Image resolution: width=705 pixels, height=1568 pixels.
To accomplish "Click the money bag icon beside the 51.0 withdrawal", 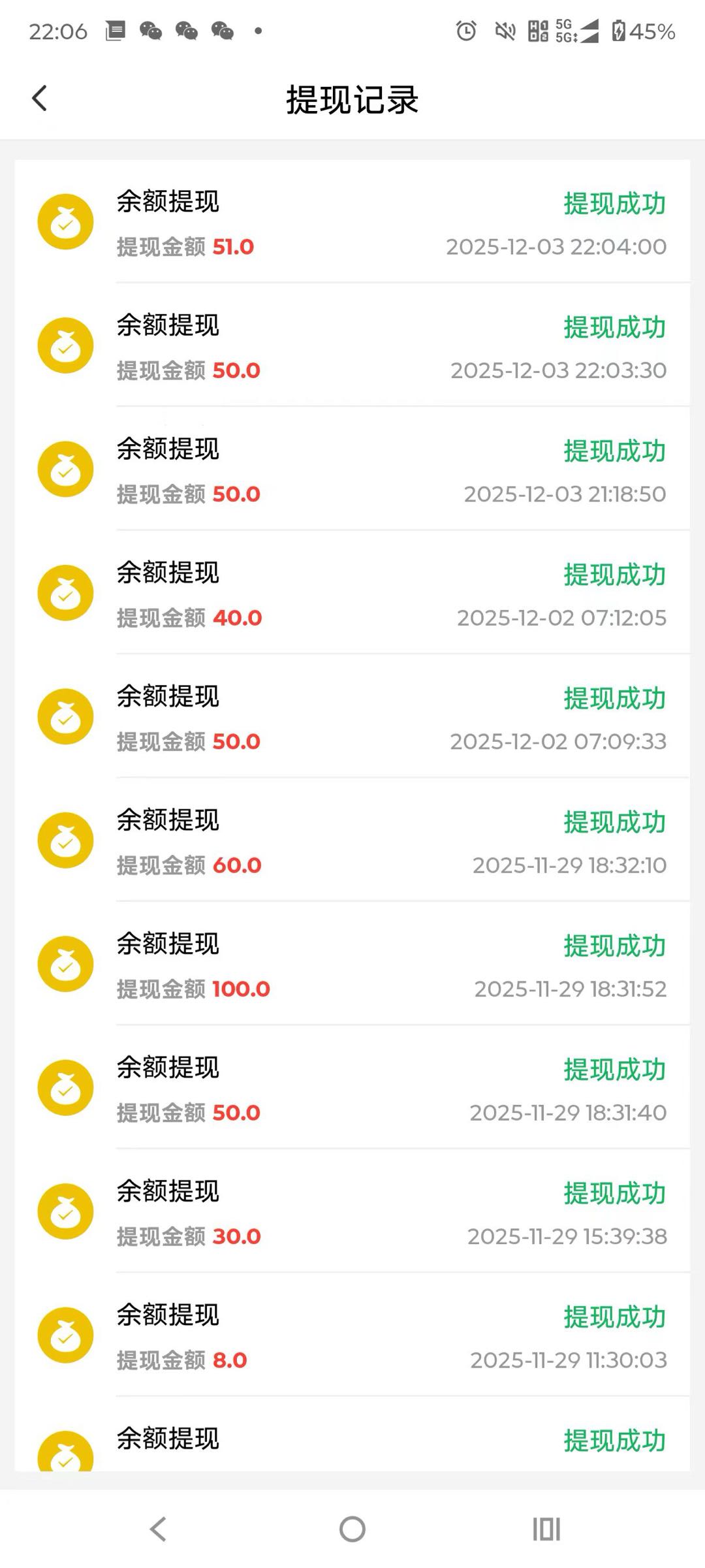I will tap(65, 222).
